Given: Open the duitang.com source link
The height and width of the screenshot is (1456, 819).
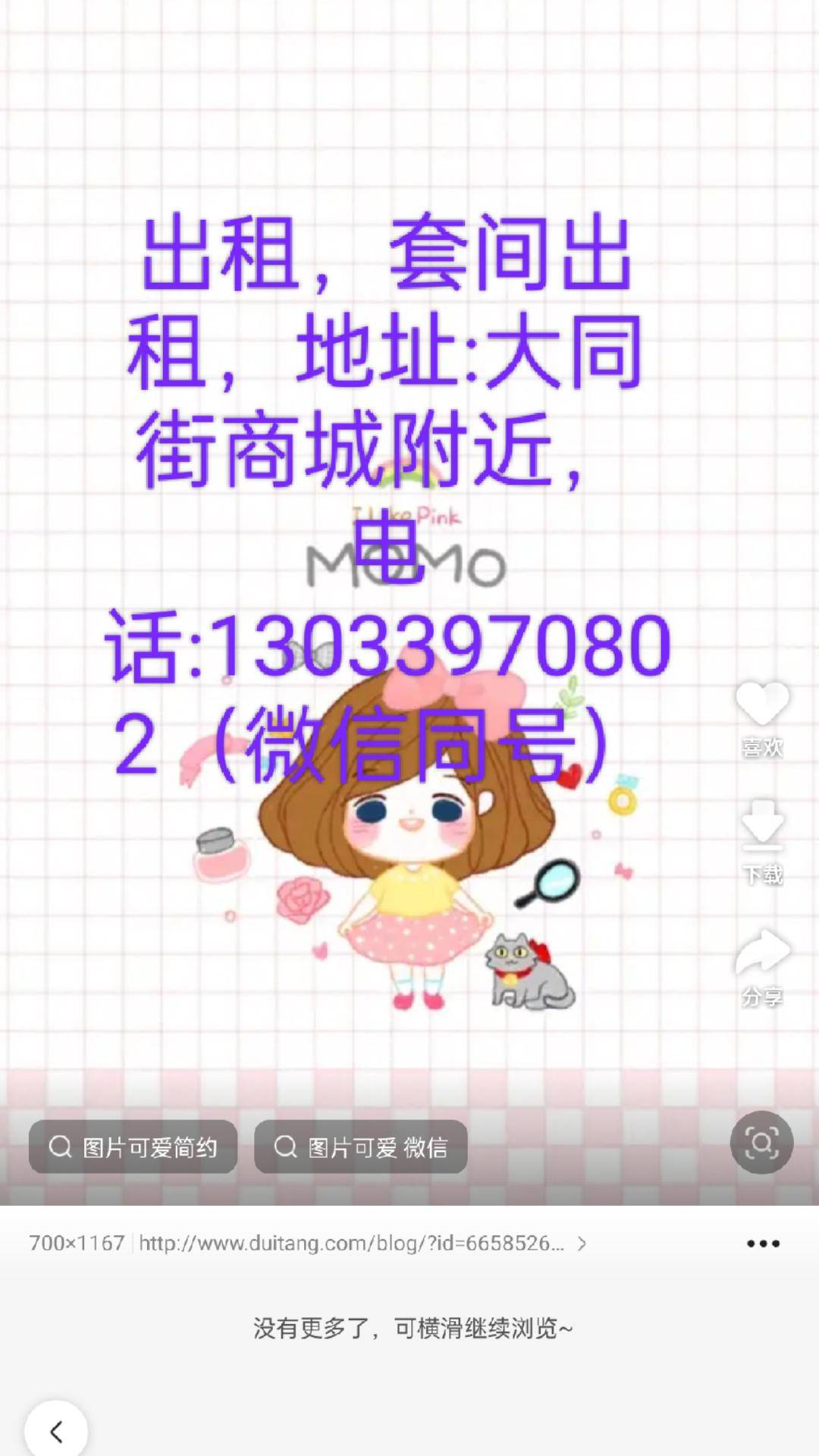Looking at the screenshot, I should 356,1244.
